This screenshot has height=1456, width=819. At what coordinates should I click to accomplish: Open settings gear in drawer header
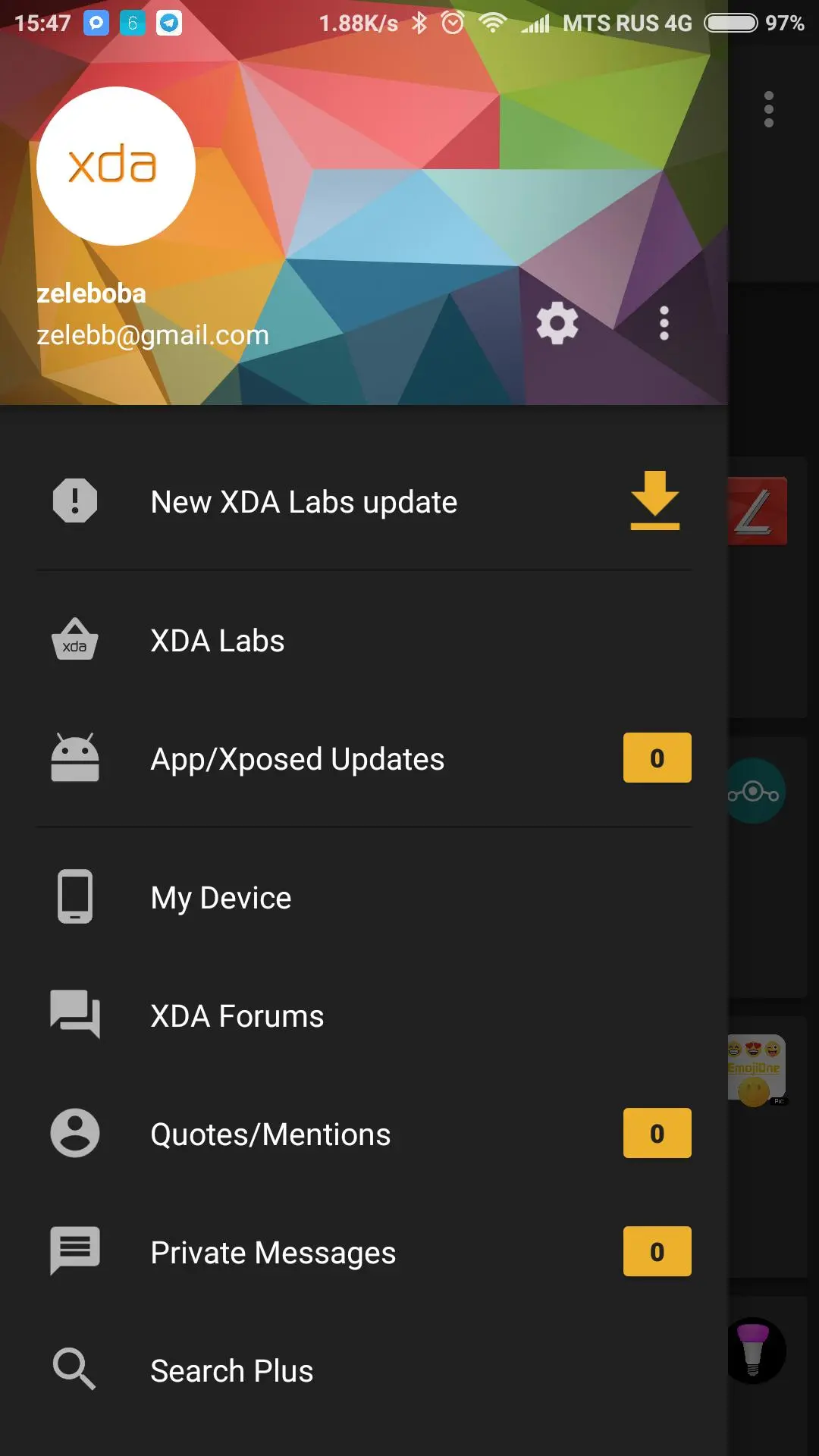pos(557,323)
